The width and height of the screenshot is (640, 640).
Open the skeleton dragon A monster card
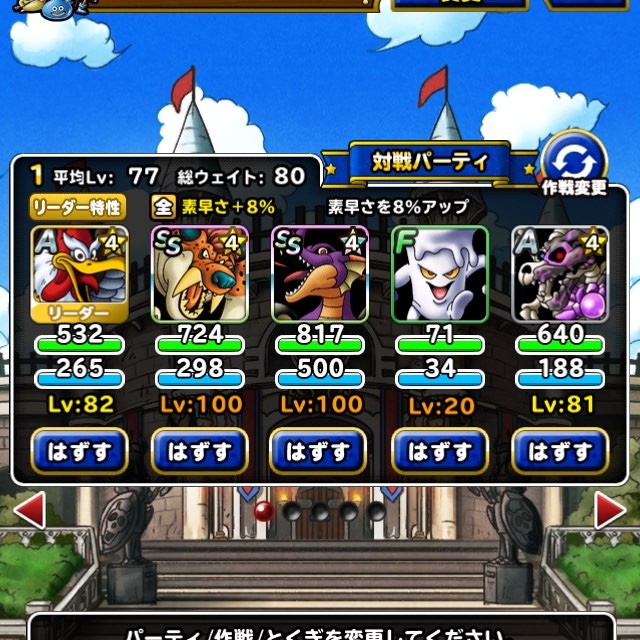click(x=560, y=272)
